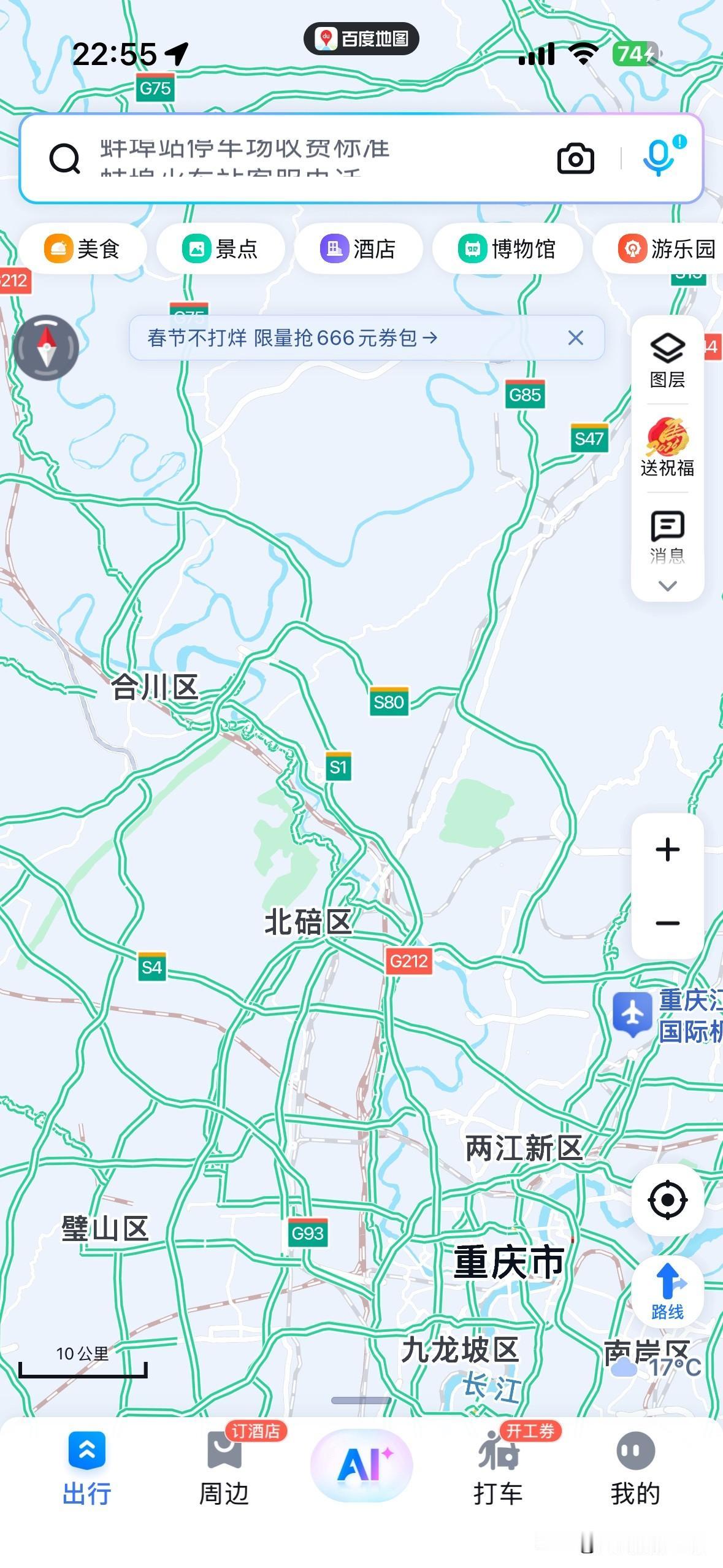Expand the right-side toolbar chevron
This screenshot has height=1568, width=723.
(667, 586)
